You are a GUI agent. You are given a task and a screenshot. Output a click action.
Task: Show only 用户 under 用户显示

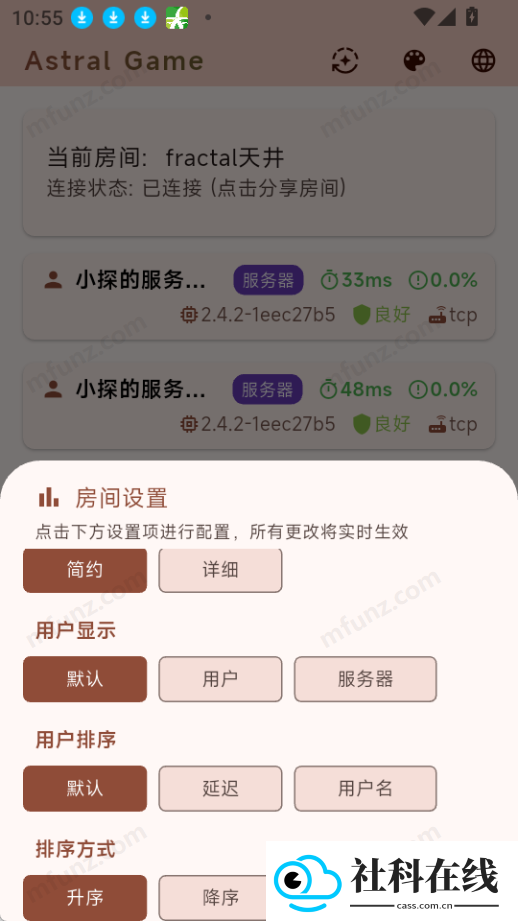pos(220,679)
